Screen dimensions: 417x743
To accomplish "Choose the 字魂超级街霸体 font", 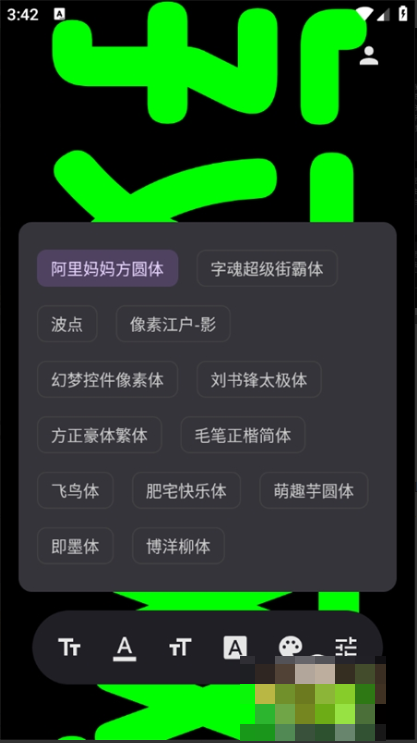I will pos(267,268).
